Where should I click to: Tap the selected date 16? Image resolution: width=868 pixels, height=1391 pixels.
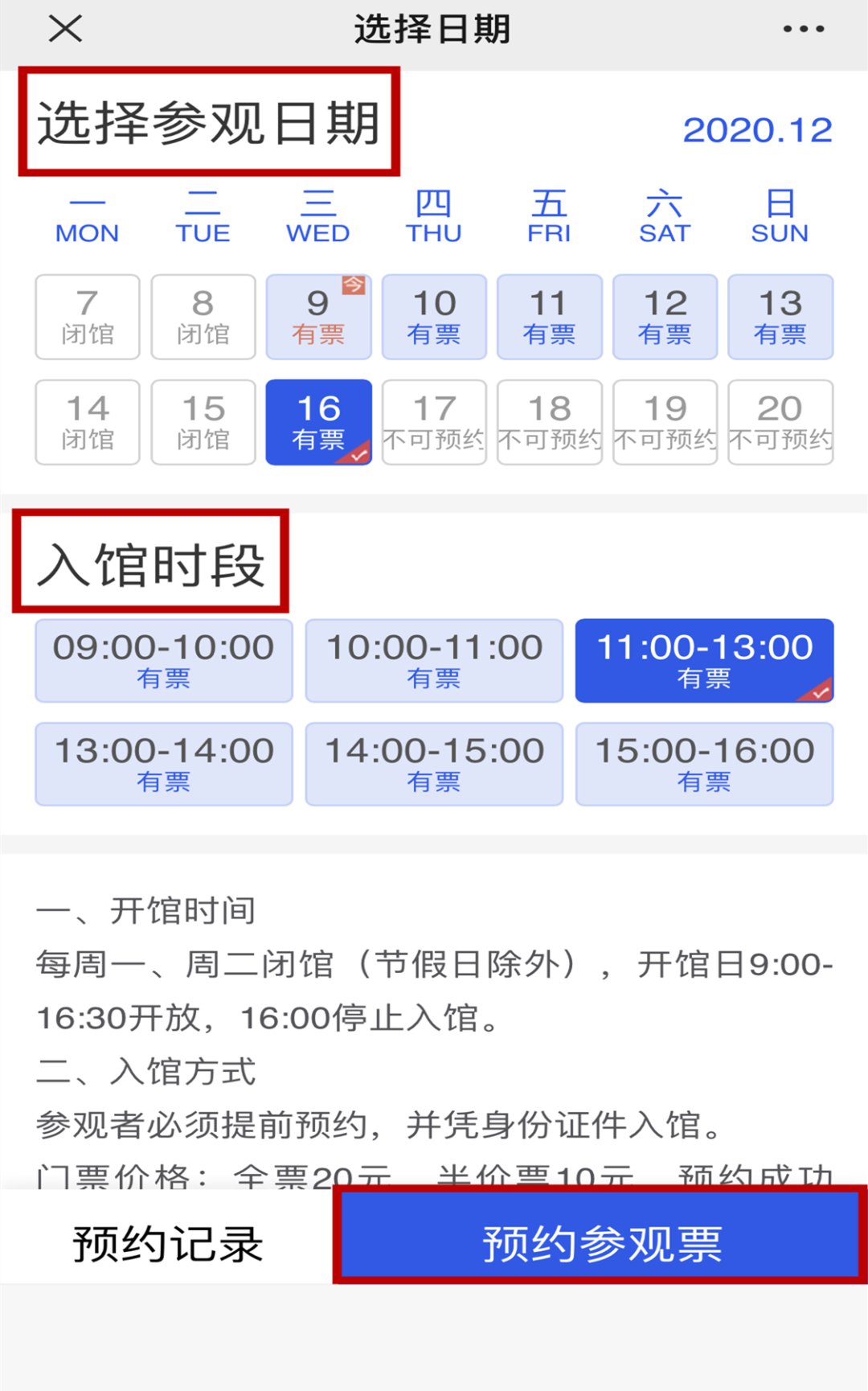coord(318,422)
